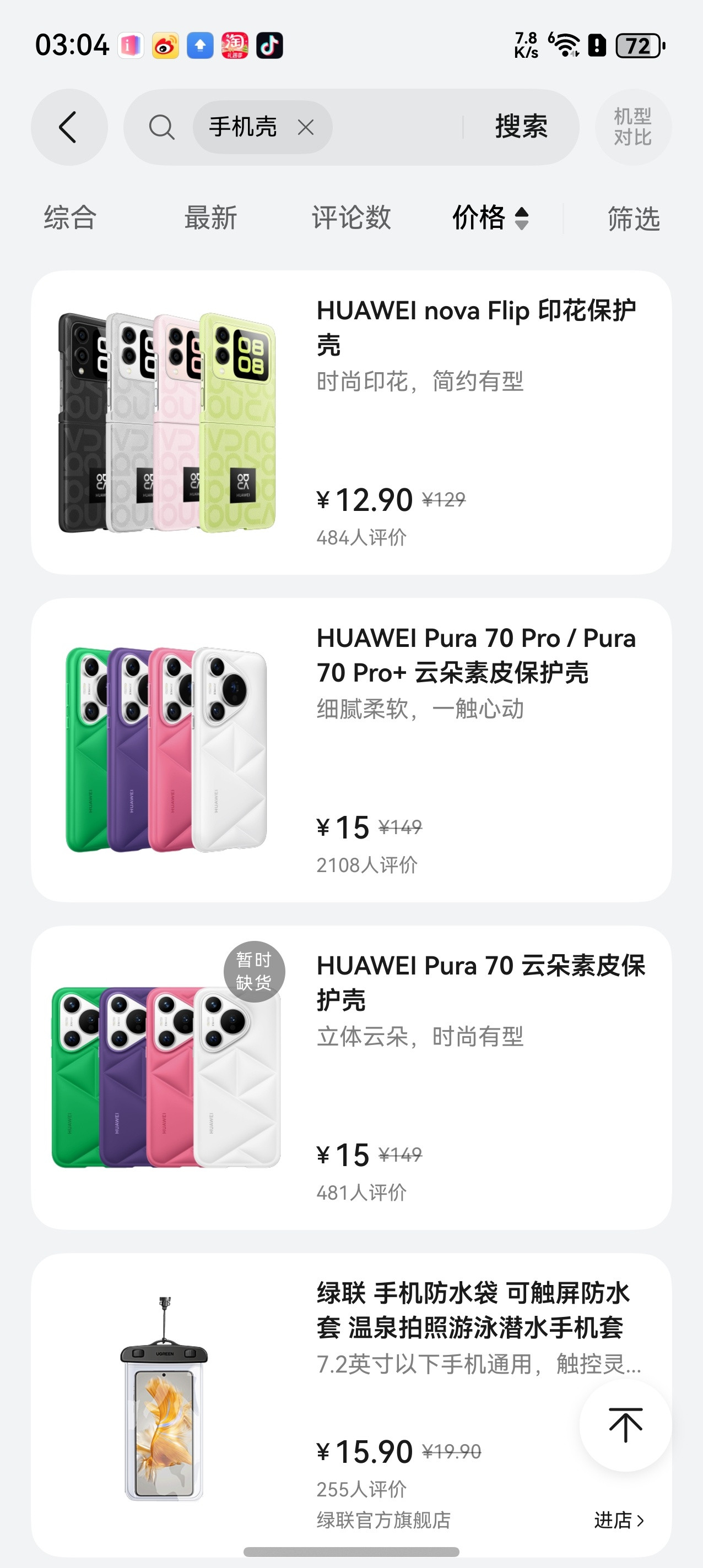Tap the search magnifier icon
This screenshot has height=1568, width=703.
pyautogui.click(x=161, y=127)
